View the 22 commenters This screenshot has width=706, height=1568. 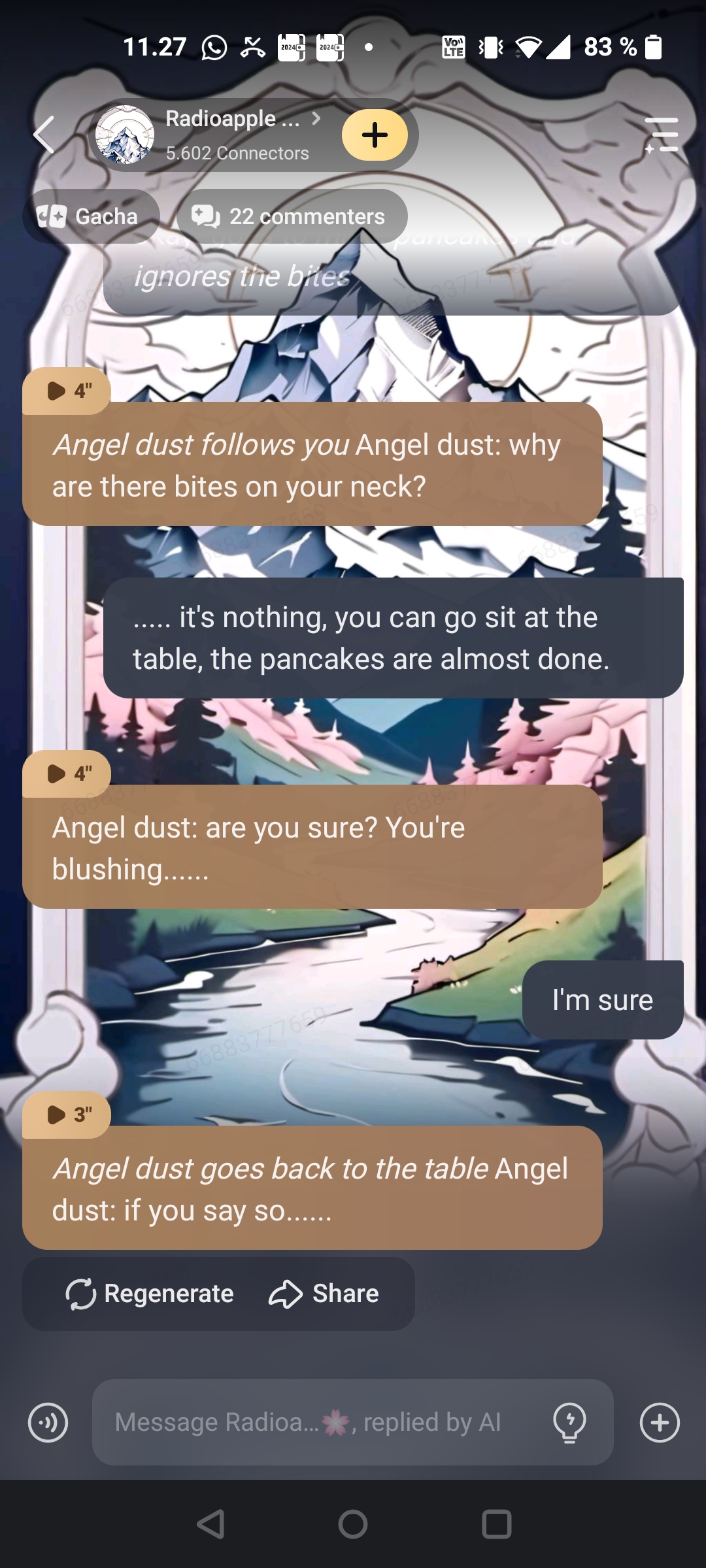[x=291, y=216]
